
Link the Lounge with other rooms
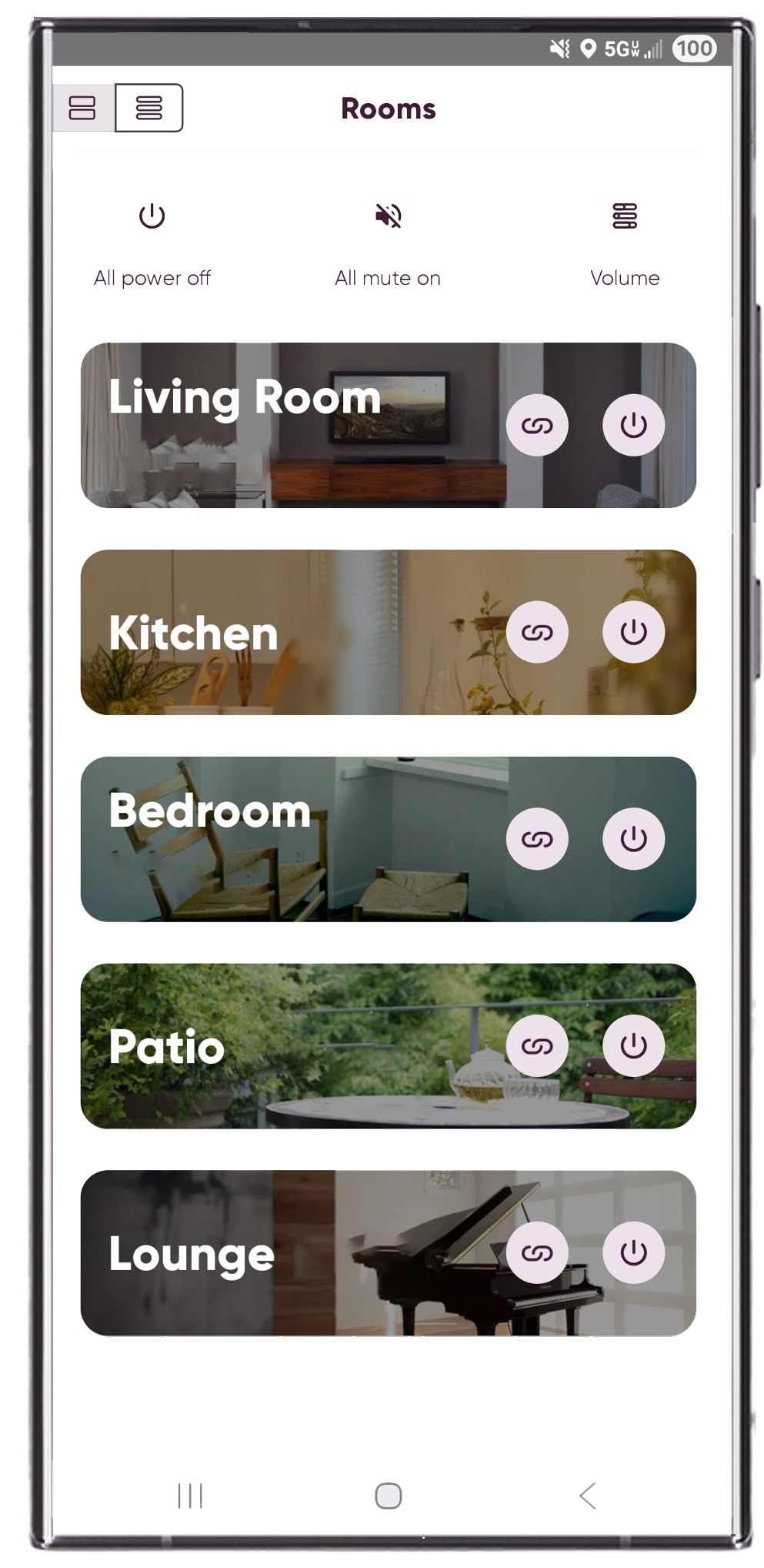pos(537,1253)
